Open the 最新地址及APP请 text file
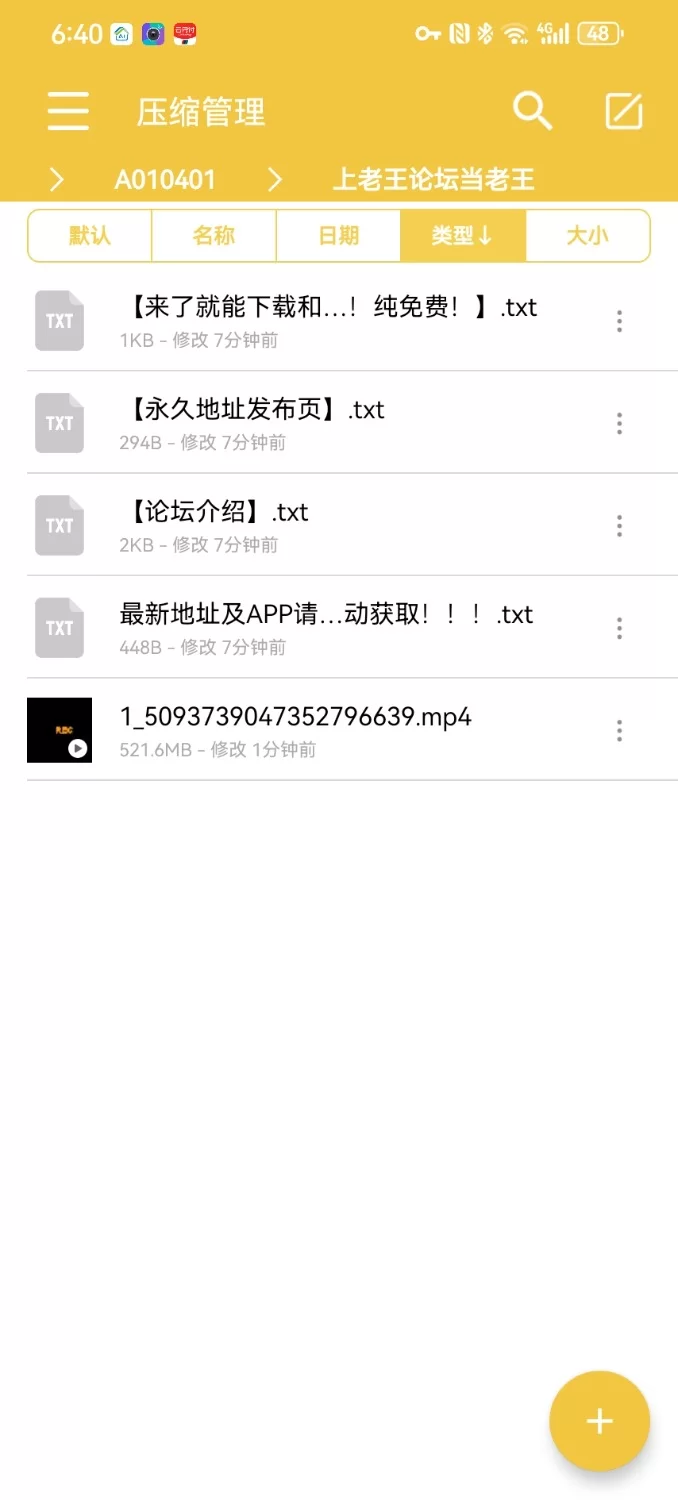This screenshot has width=678, height=1500. pyautogui.click(x=326, y=615)
